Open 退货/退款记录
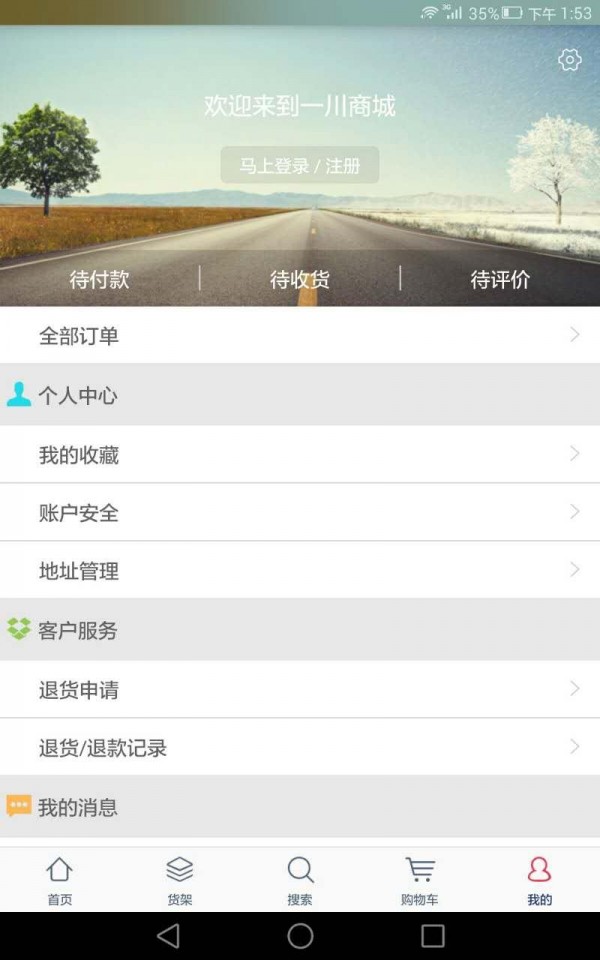This screenshot has height=960, width=600. [300, 748]
